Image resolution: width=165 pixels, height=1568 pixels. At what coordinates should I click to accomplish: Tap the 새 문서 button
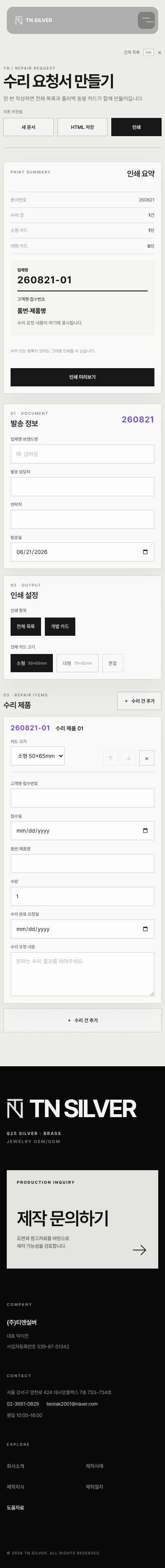[28, 127]
